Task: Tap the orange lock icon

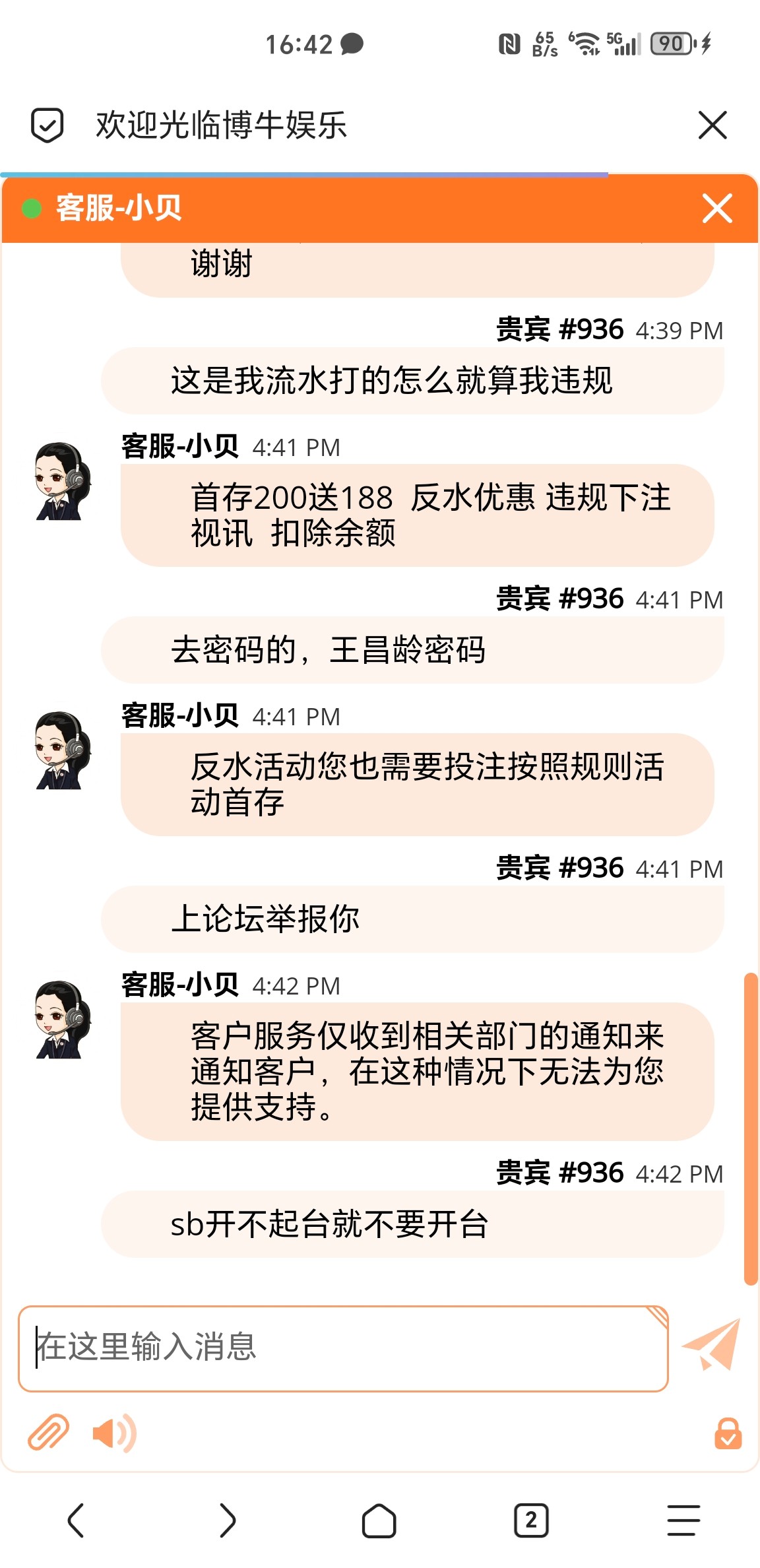Action: (728, 1433)
